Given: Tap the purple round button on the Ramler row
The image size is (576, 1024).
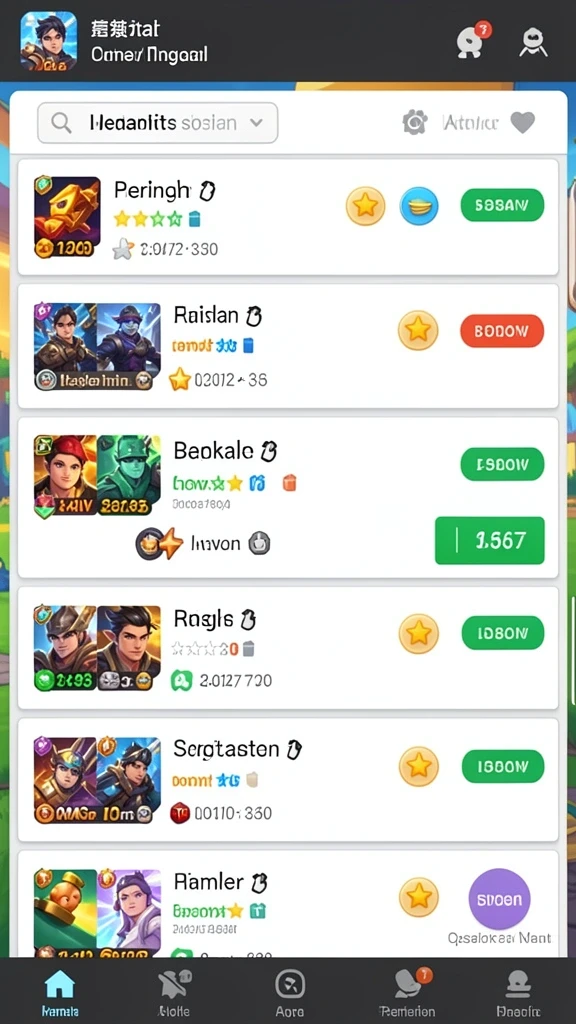Looking at the screenshot, I should coord(500,899).
